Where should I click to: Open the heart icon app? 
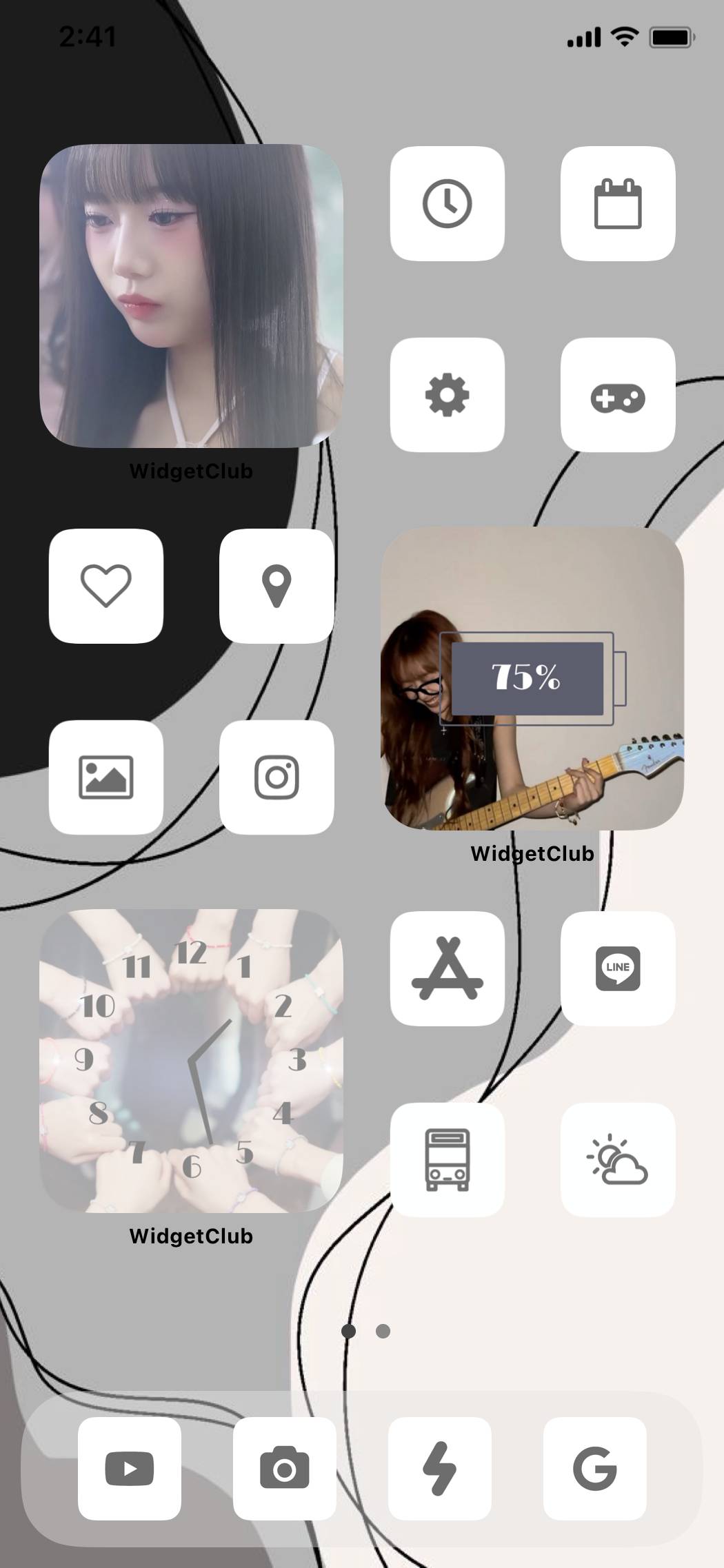106,586
